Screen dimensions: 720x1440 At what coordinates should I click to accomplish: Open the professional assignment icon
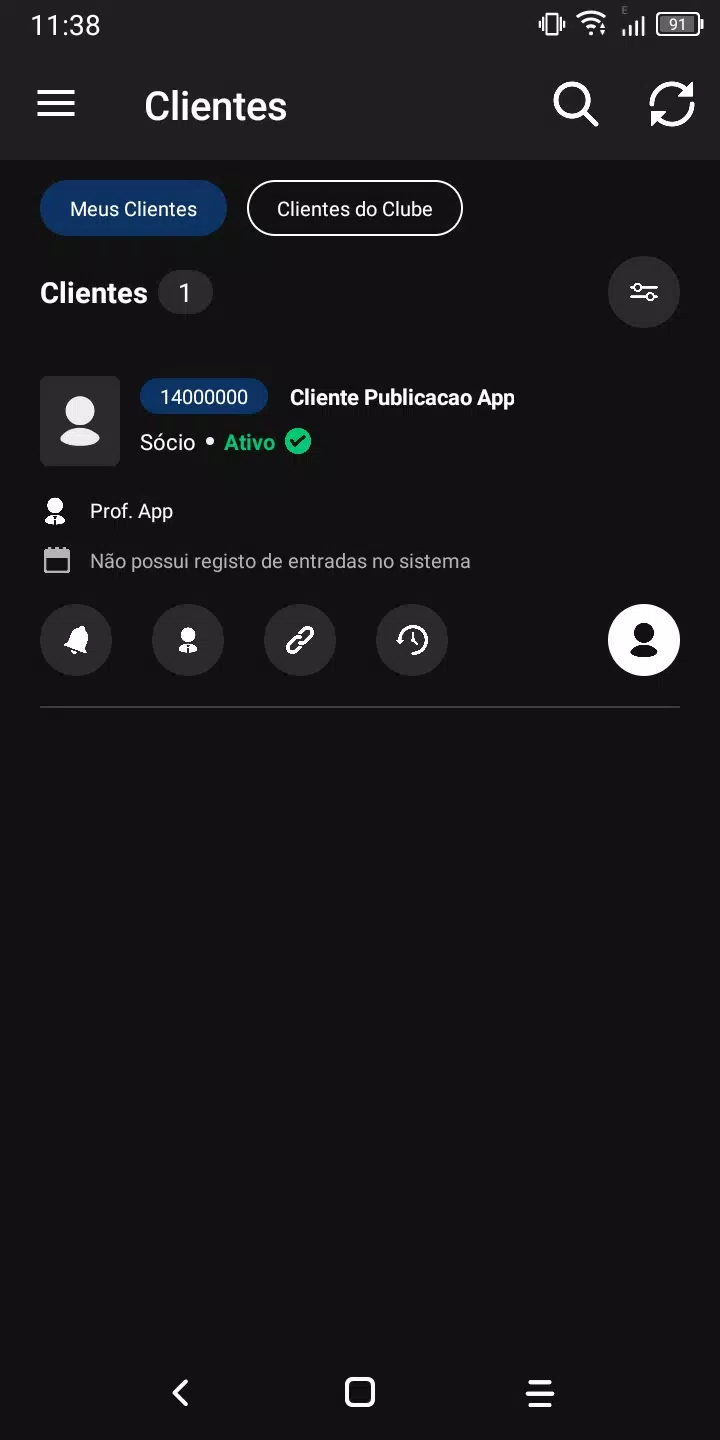pos(188,640)
